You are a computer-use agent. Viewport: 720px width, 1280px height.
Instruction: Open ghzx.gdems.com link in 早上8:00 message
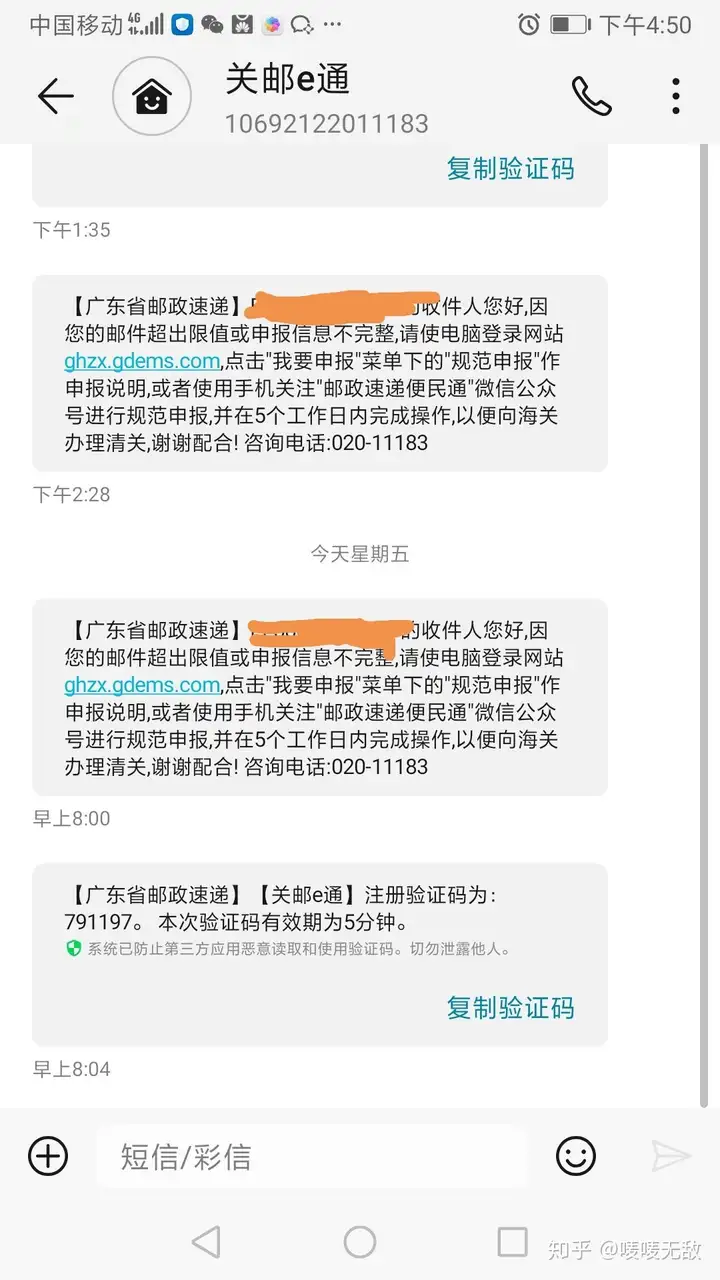[x=141, y=685]
